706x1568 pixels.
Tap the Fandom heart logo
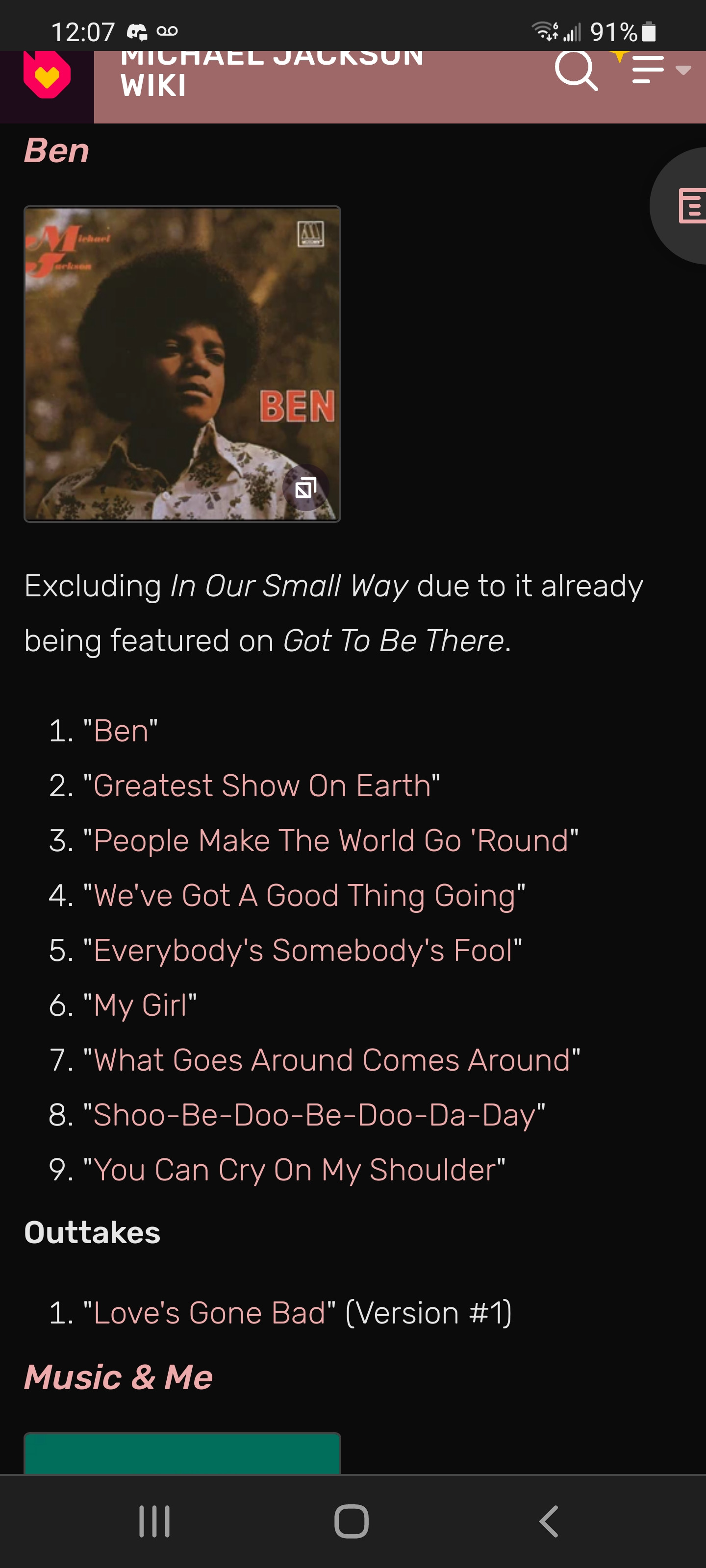[47, 75]
